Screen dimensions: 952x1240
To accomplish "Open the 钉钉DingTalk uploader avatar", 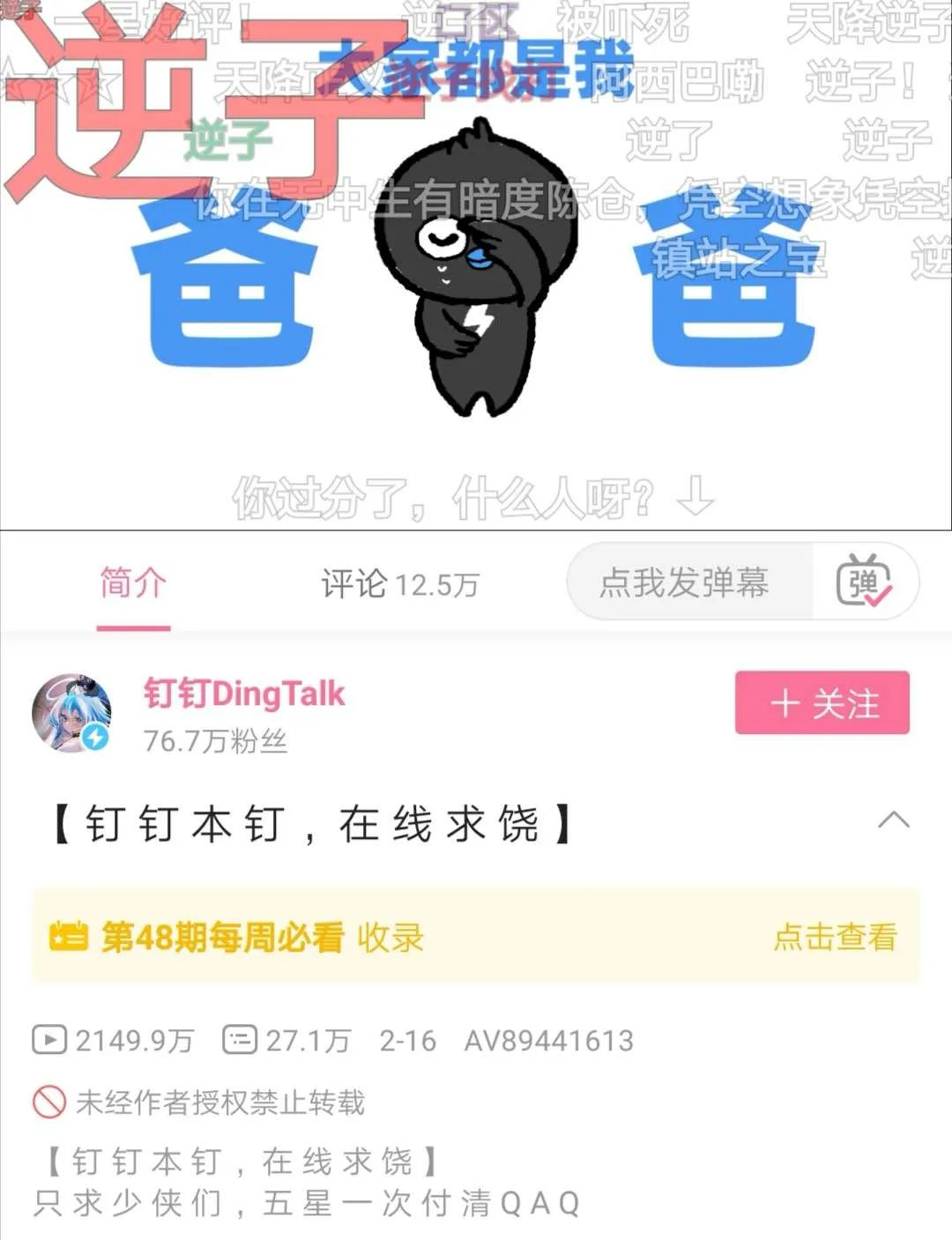I will coord(72,713).
